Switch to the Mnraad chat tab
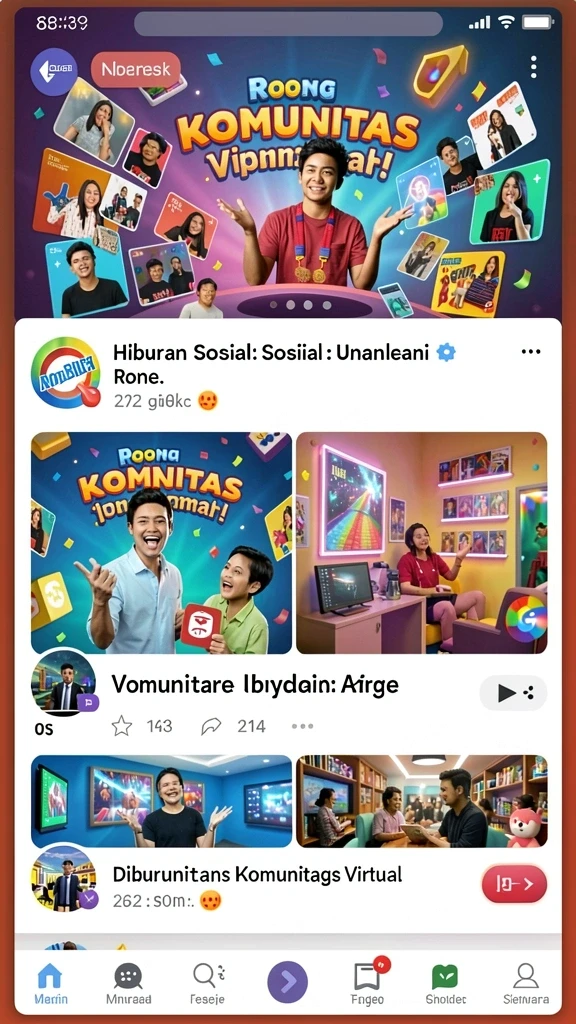576x1024 pixels. (129, 984)
